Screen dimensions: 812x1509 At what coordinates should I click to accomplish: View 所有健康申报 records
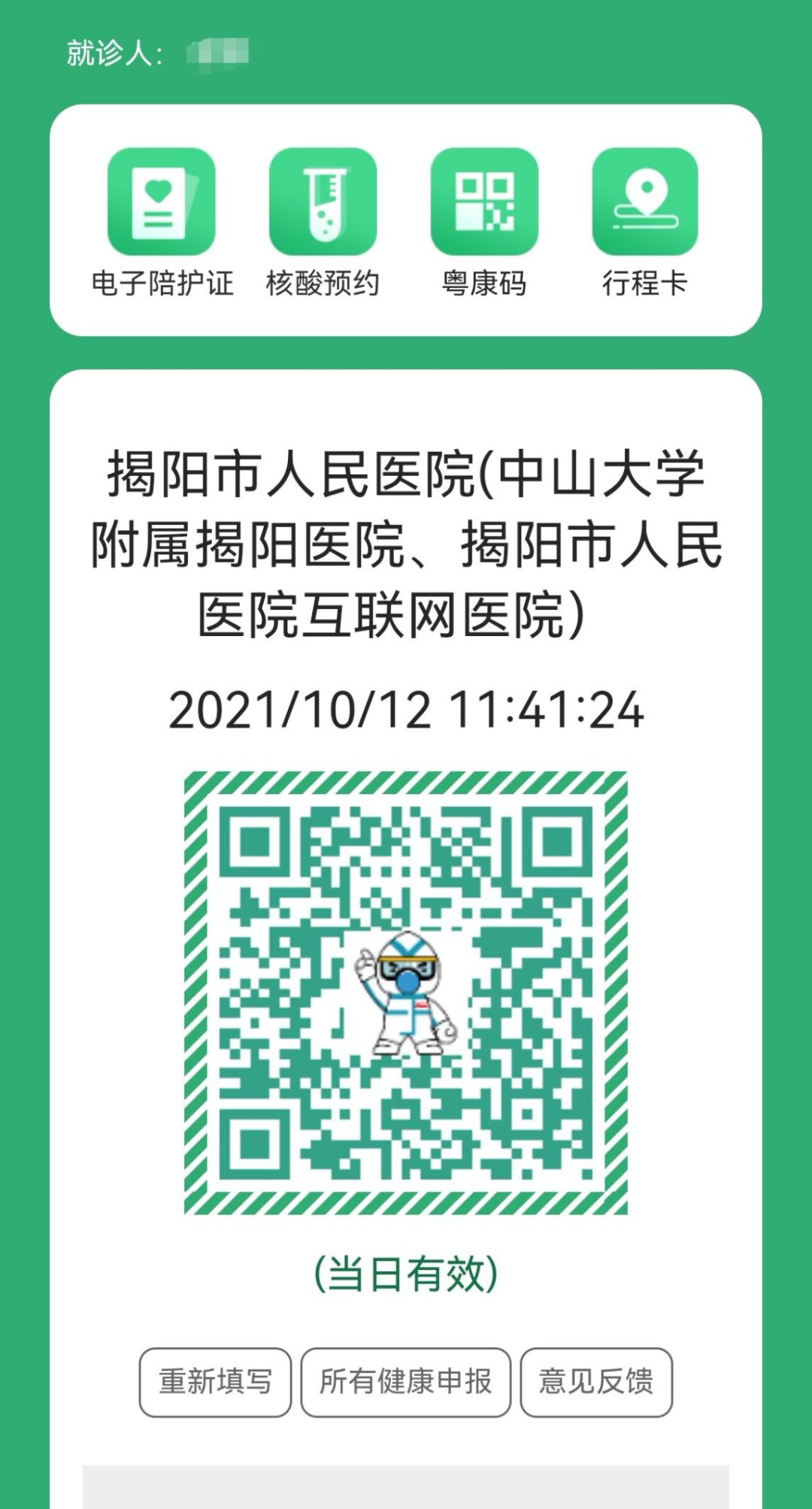(x=405, y=1382)
